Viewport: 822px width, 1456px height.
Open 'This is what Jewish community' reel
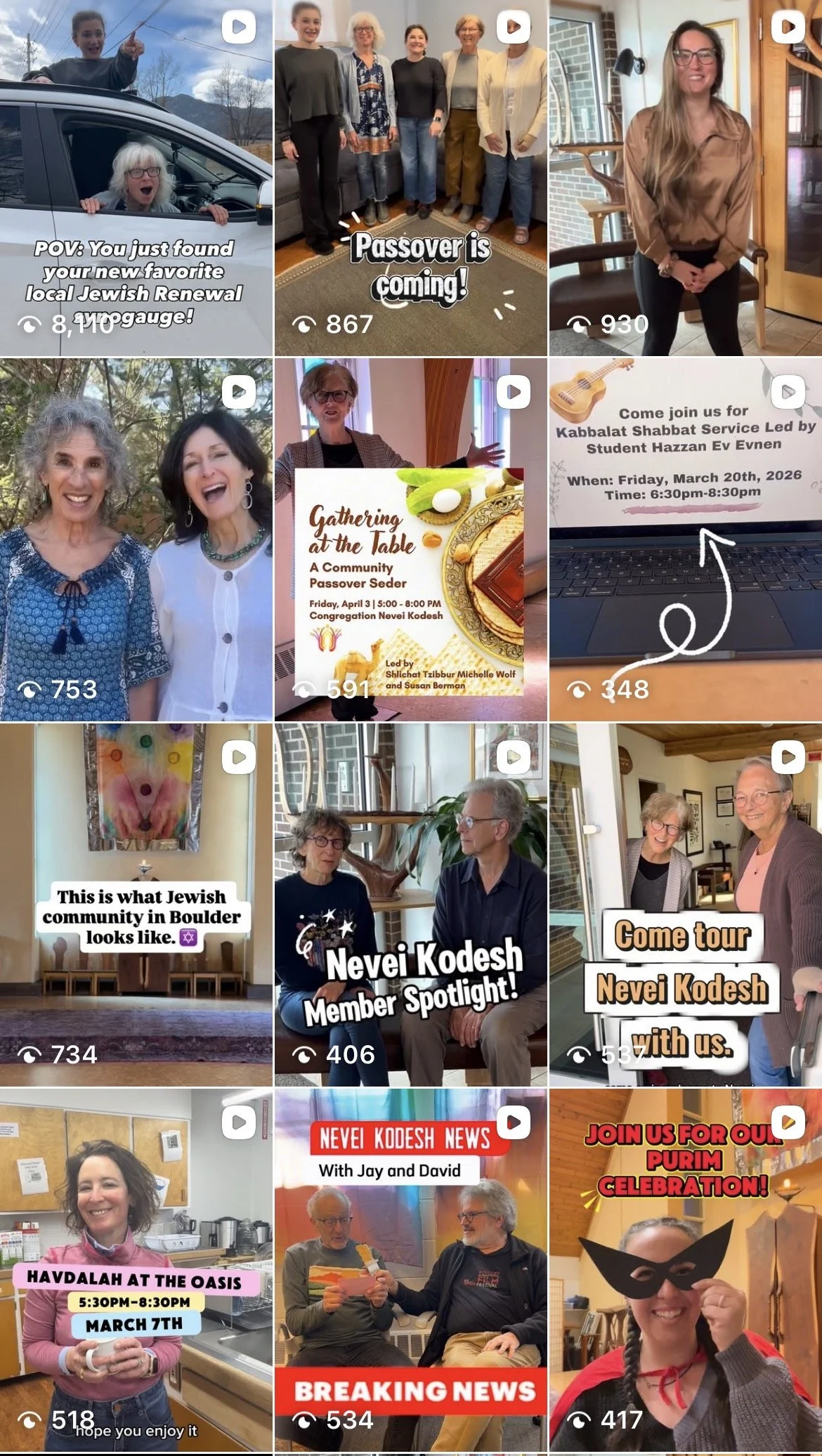tap(136, 905)
